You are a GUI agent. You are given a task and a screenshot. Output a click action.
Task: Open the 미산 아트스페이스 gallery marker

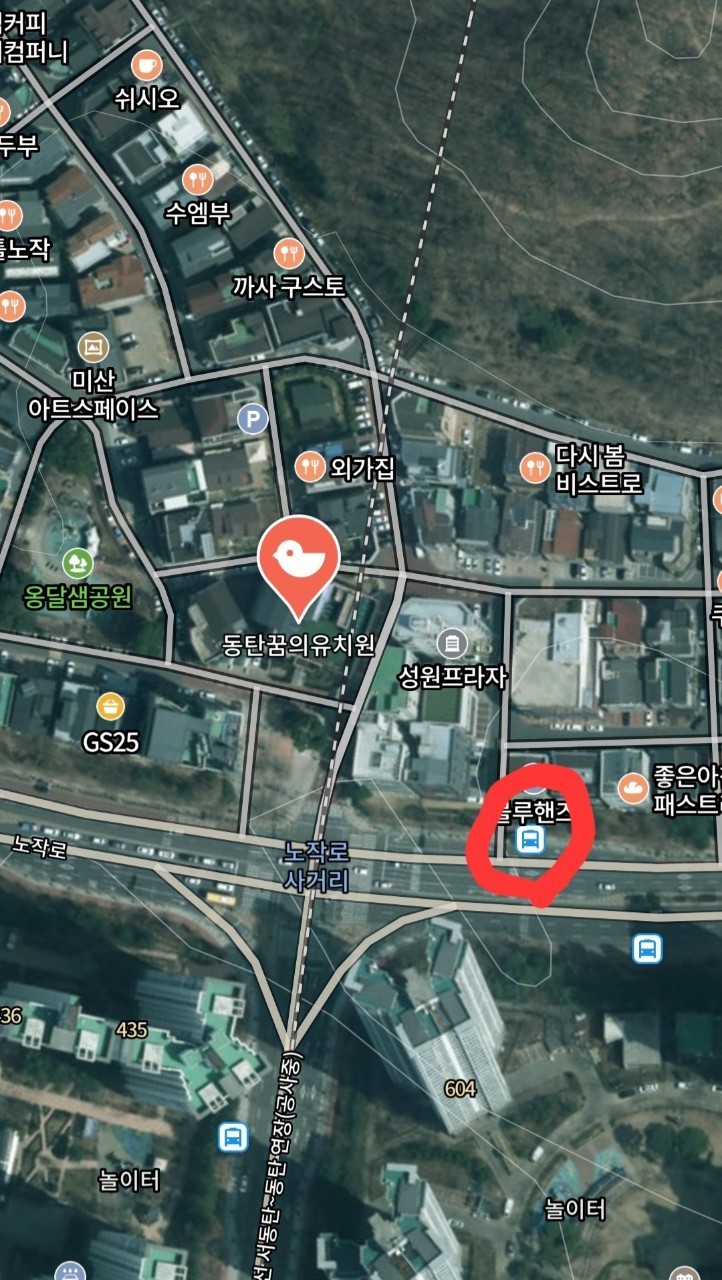[94, 348]
